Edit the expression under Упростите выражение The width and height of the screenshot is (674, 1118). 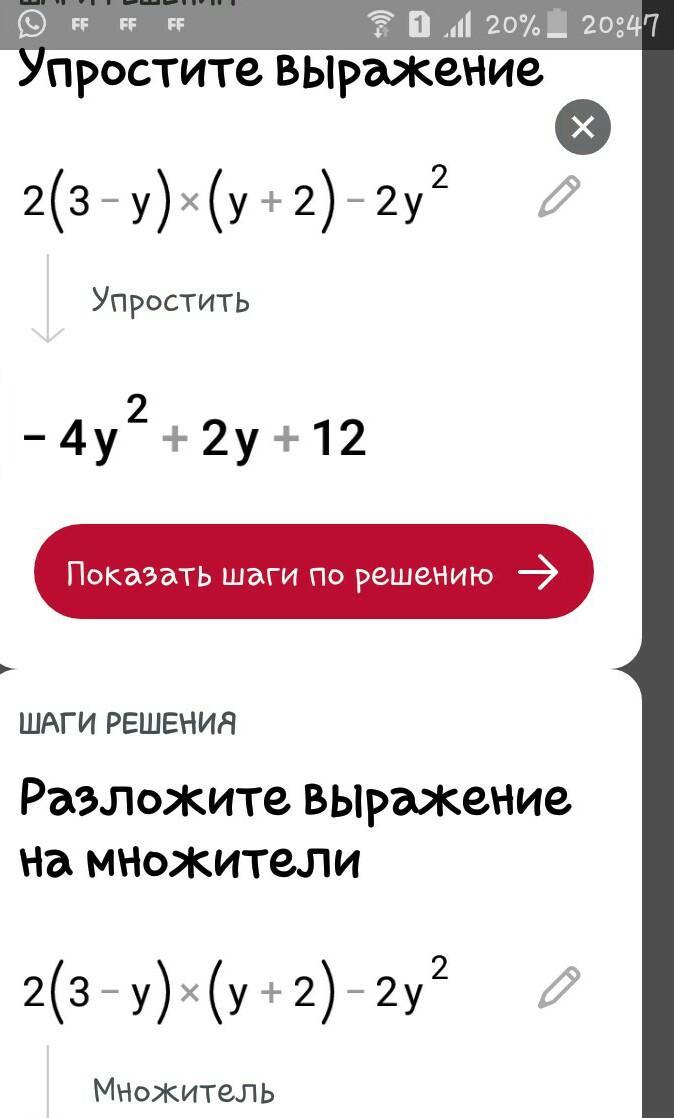tap(559, 197)
